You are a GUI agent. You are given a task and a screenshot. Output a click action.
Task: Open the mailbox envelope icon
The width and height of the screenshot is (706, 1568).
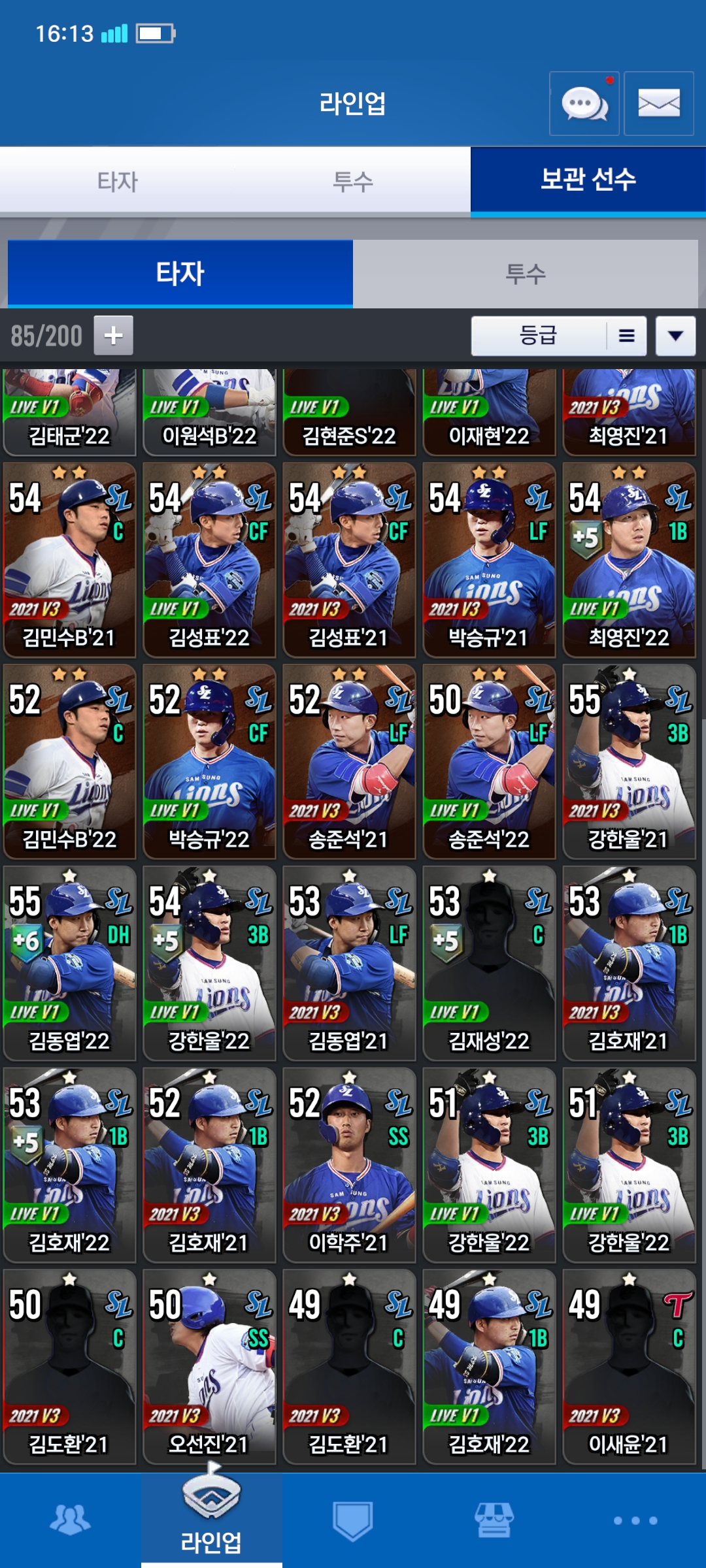point(658,103)
